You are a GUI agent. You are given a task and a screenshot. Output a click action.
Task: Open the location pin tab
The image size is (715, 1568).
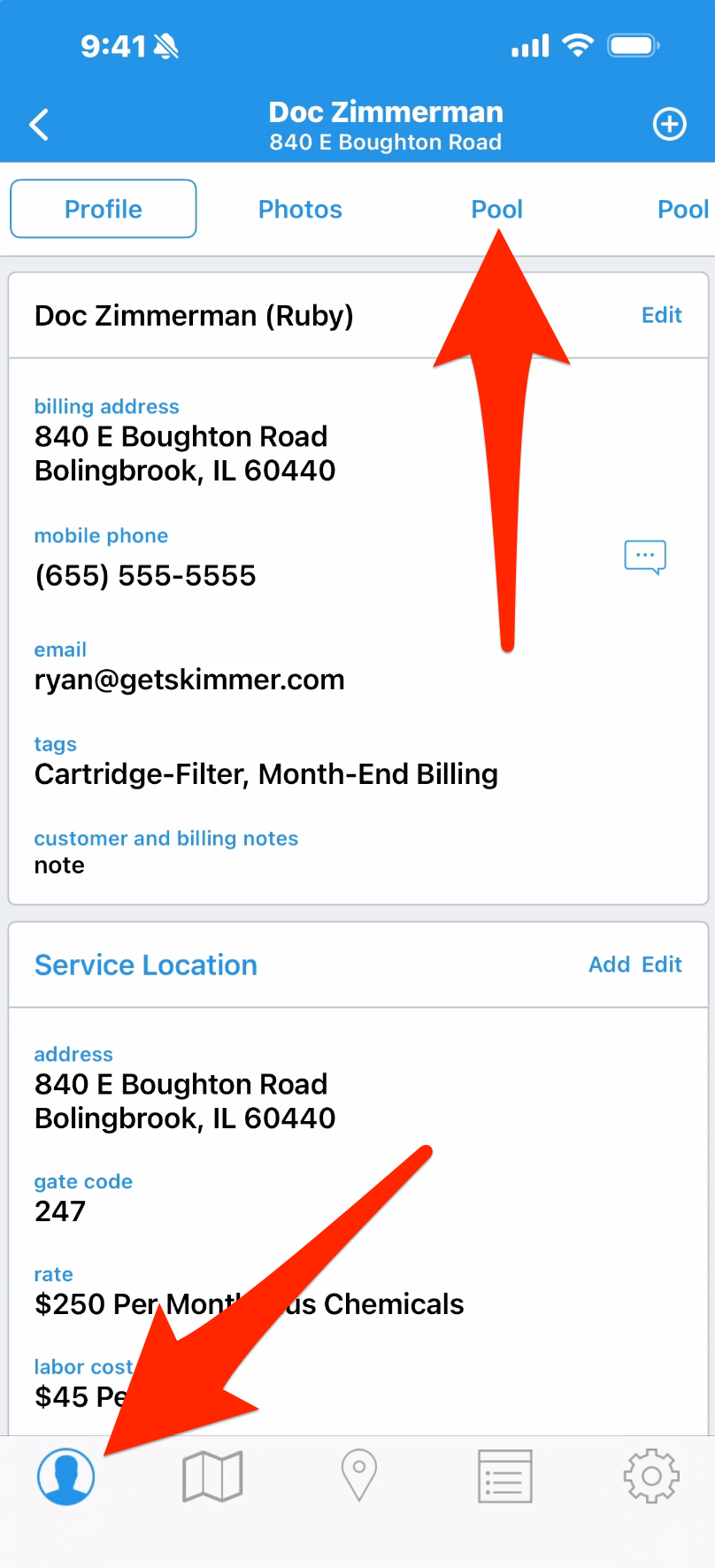click(x=358, y=1476)
